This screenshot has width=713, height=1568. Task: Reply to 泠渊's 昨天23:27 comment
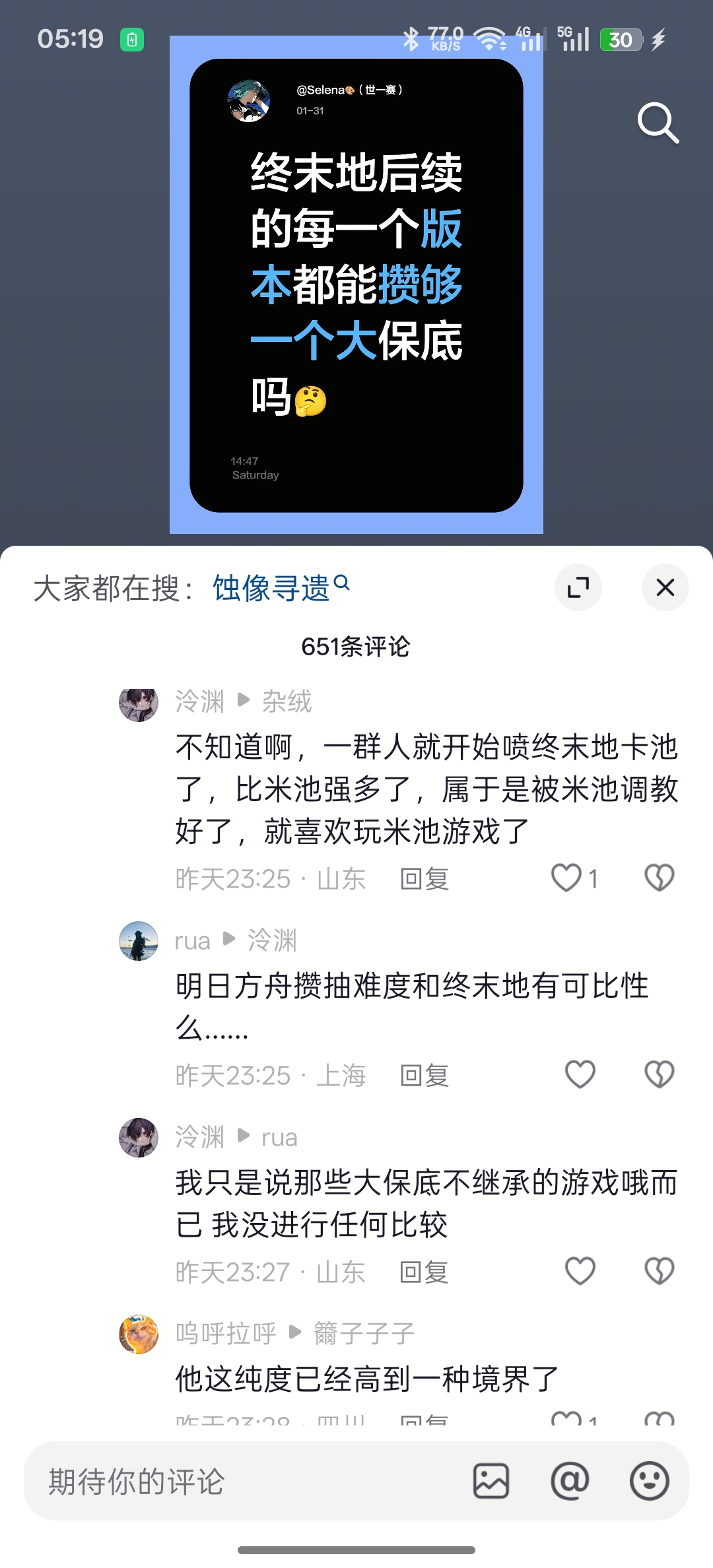(424, 1272)
